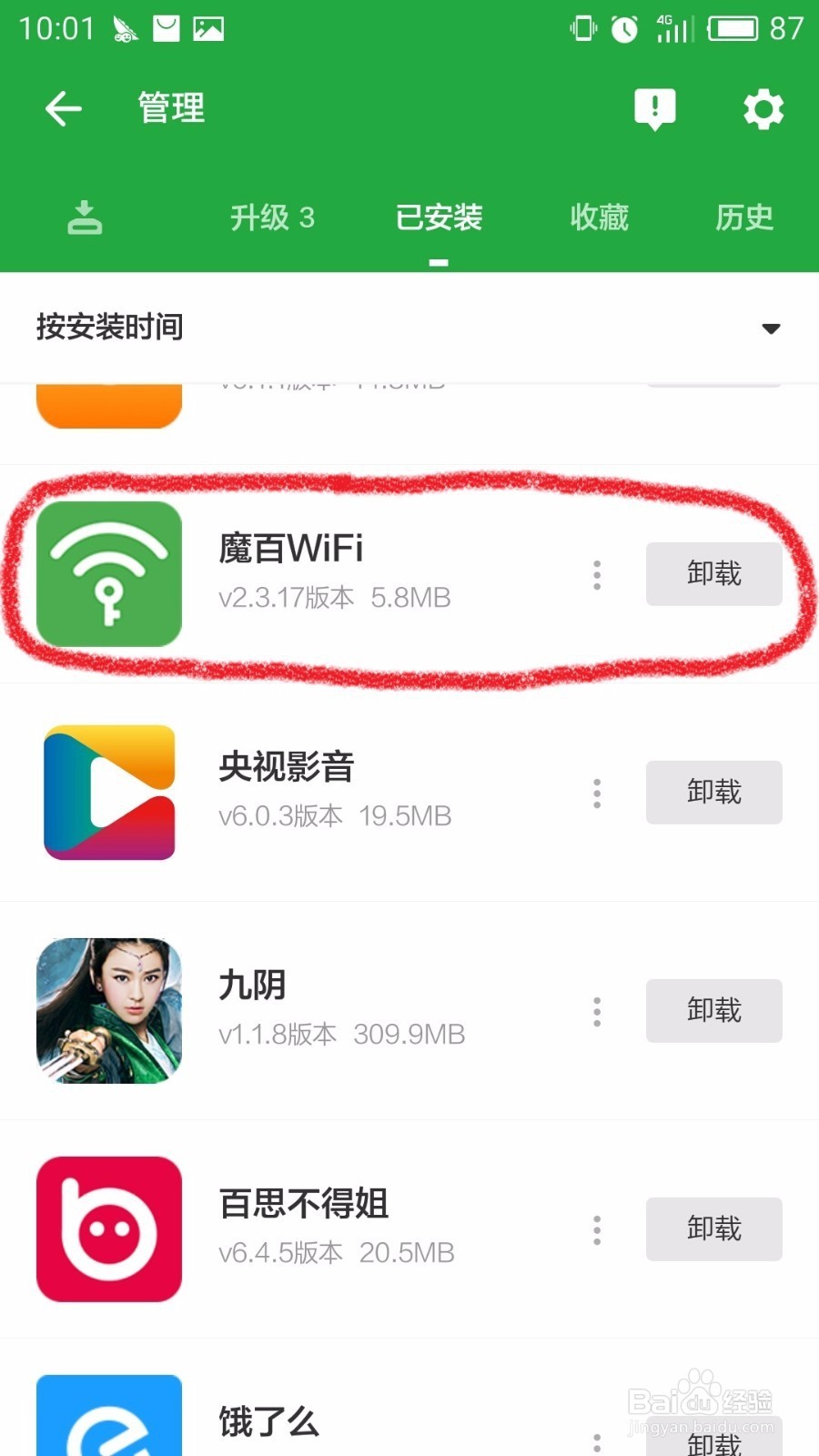Uninstall 百思不得姐 app
This screenshot has width=819, height=1456.
tap(714, 1229)
